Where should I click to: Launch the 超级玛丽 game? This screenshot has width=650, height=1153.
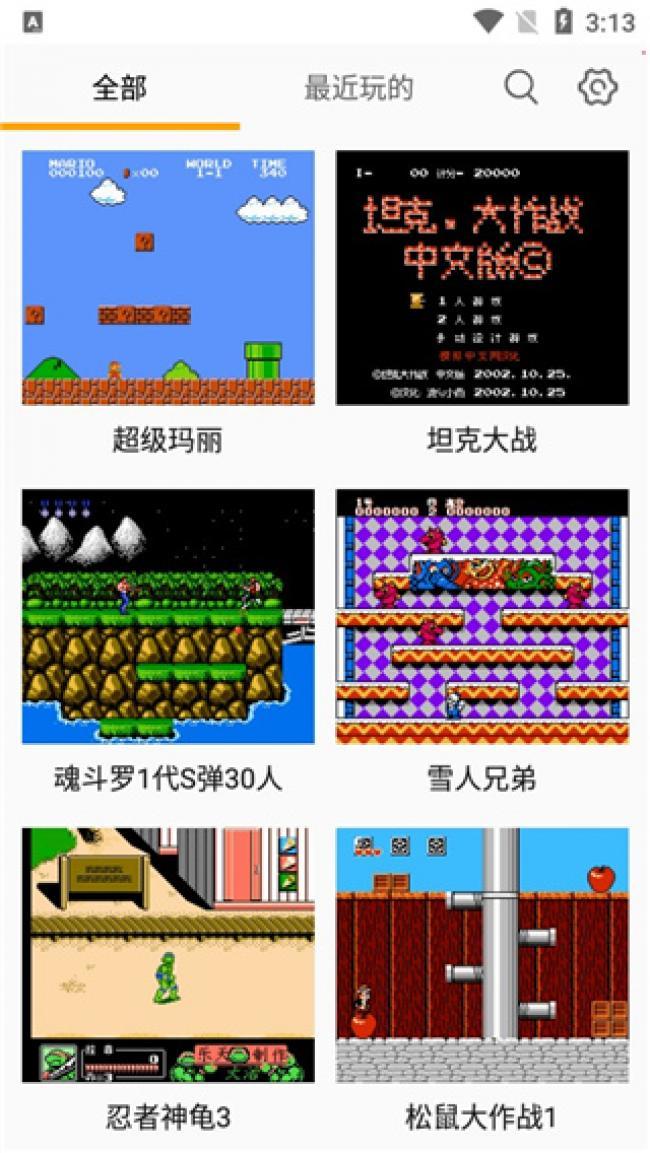pos(168,278)
